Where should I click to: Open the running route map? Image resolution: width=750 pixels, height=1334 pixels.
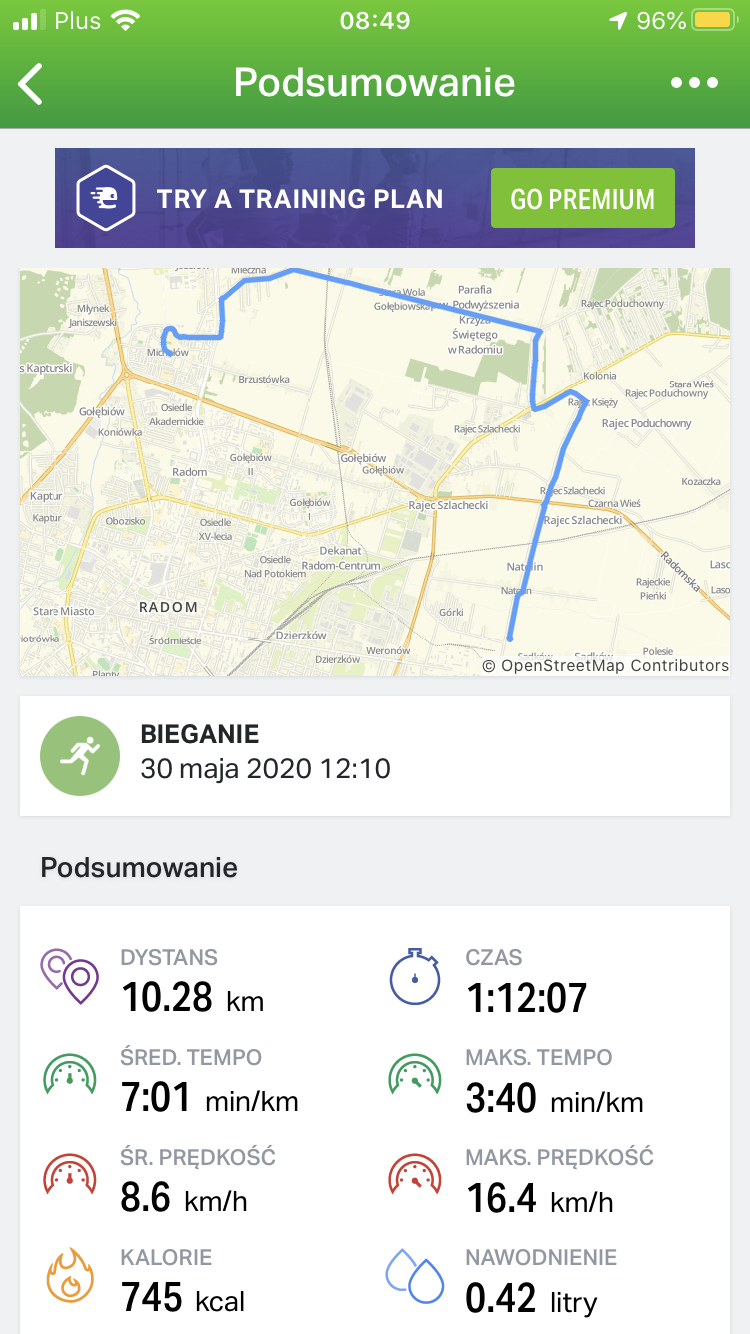pos(374,471)
